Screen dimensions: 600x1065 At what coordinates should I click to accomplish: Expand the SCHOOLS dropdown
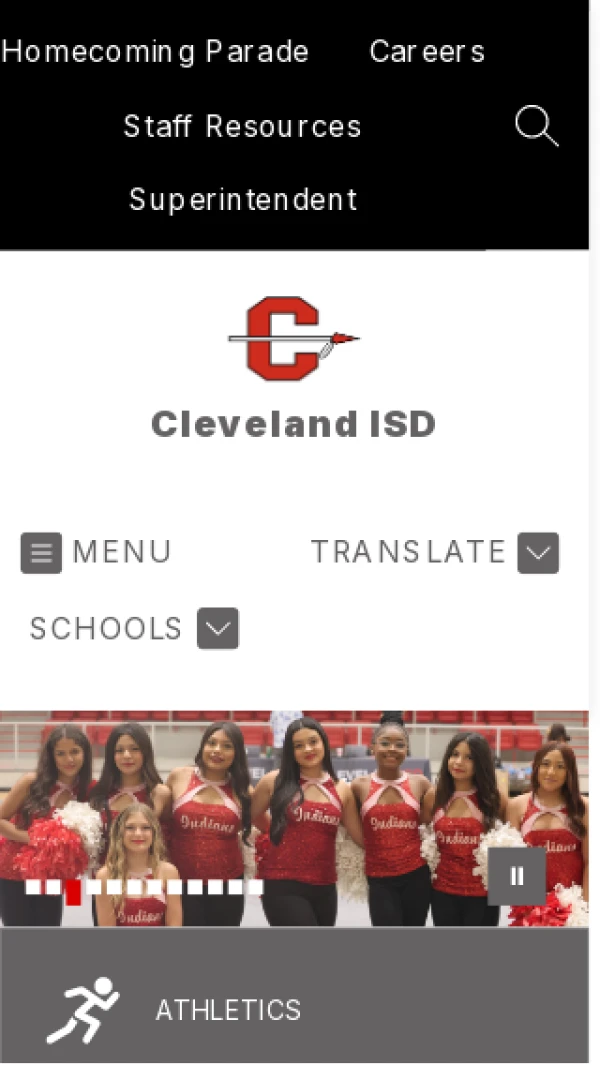coord(218,629)
